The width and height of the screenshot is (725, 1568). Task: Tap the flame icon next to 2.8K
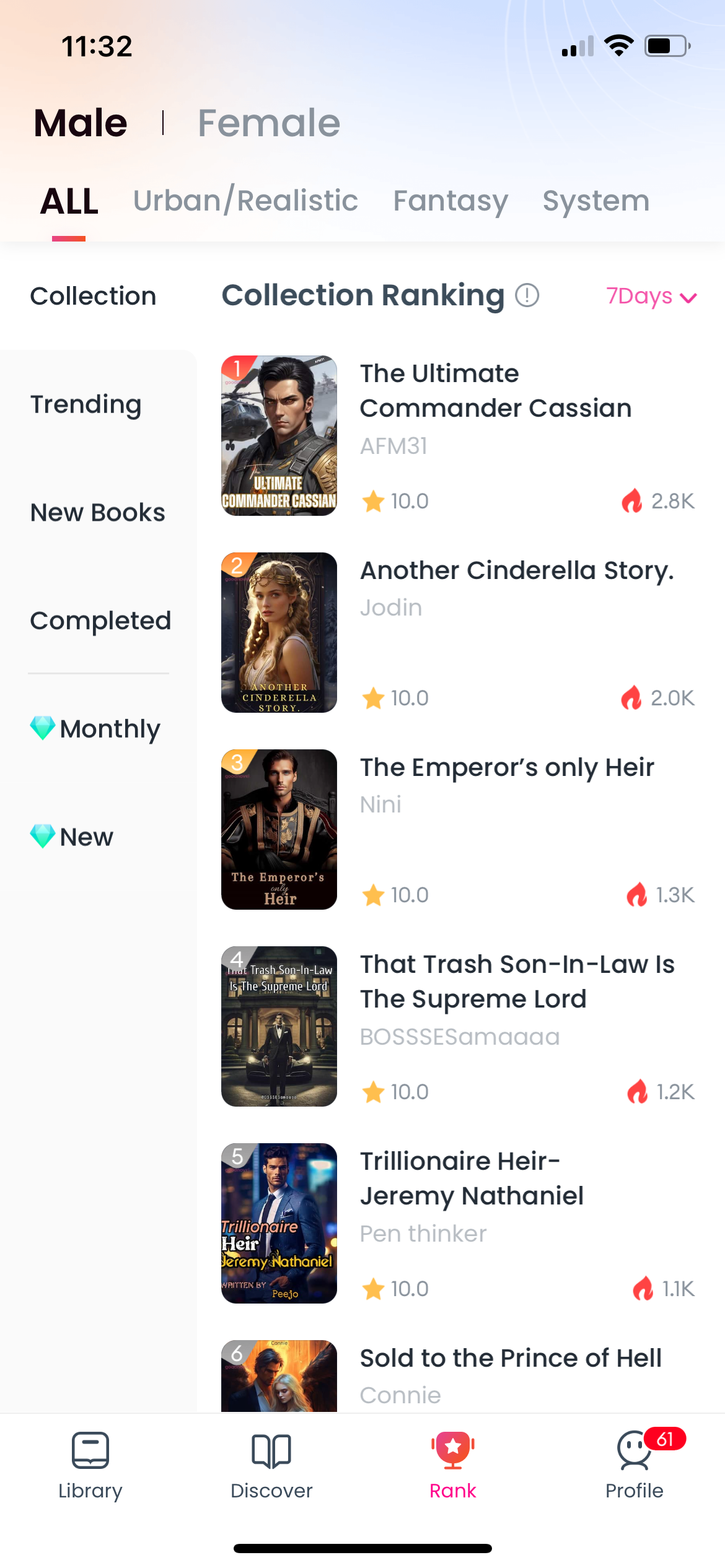click(x=634, y=501)
